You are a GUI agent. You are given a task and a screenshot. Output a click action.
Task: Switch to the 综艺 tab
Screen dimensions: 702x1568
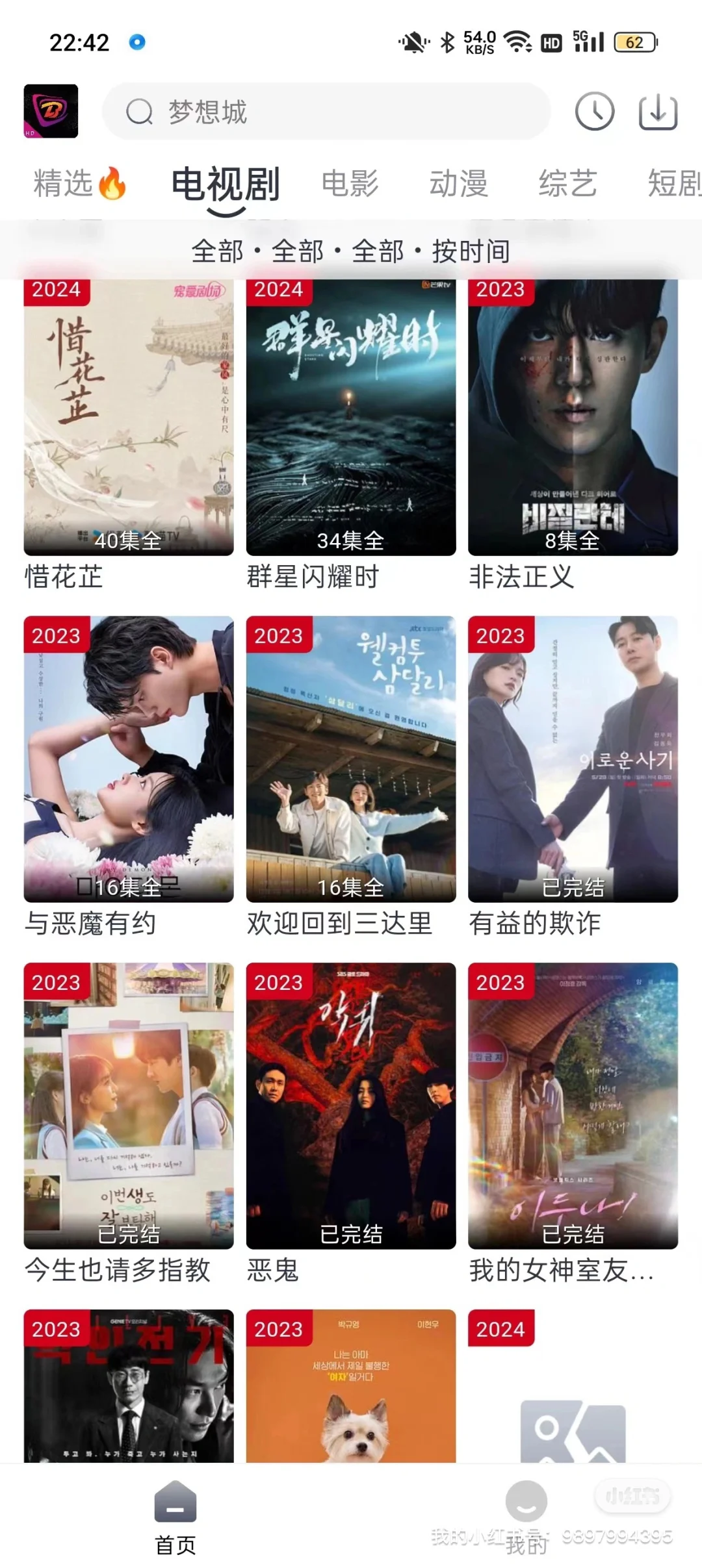tap(567, 183)
